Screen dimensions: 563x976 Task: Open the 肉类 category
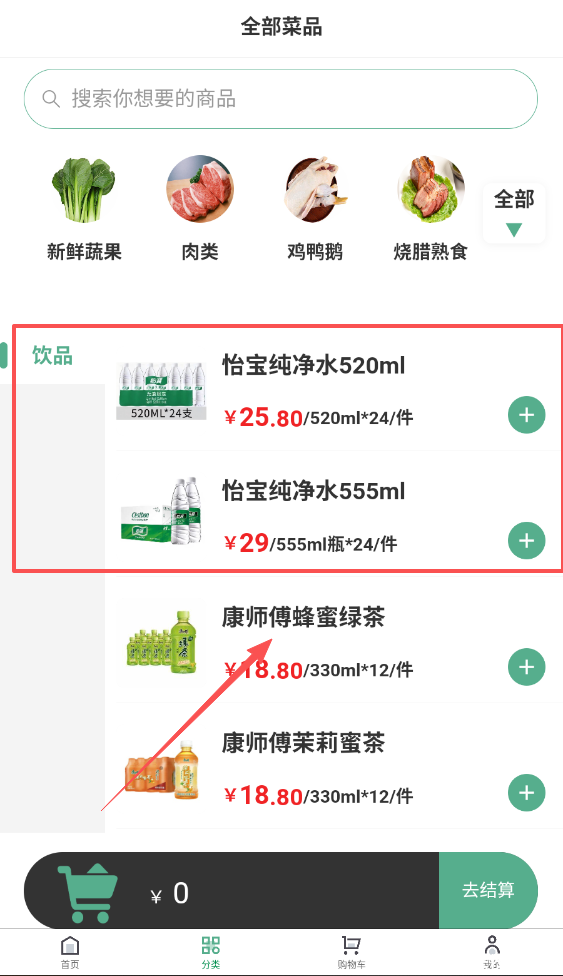200,209
